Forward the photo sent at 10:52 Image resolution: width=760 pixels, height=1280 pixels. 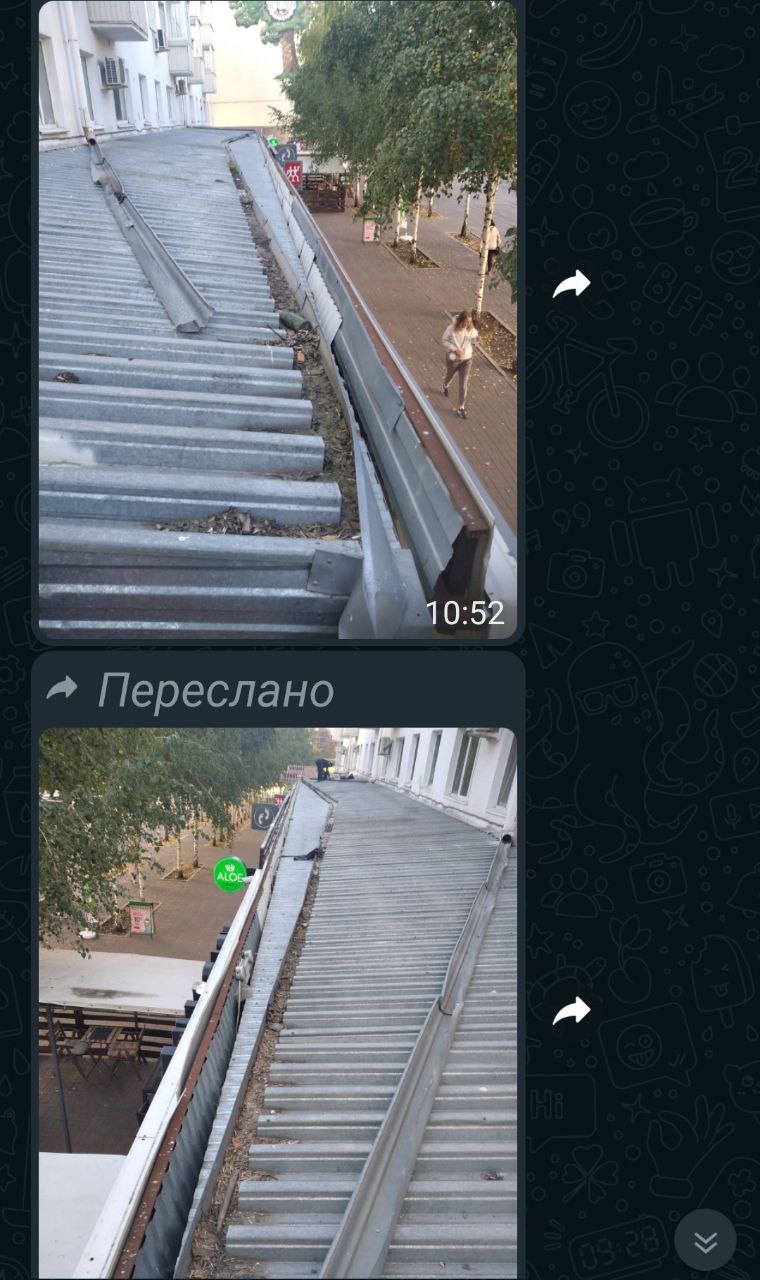tap(571, 286)
